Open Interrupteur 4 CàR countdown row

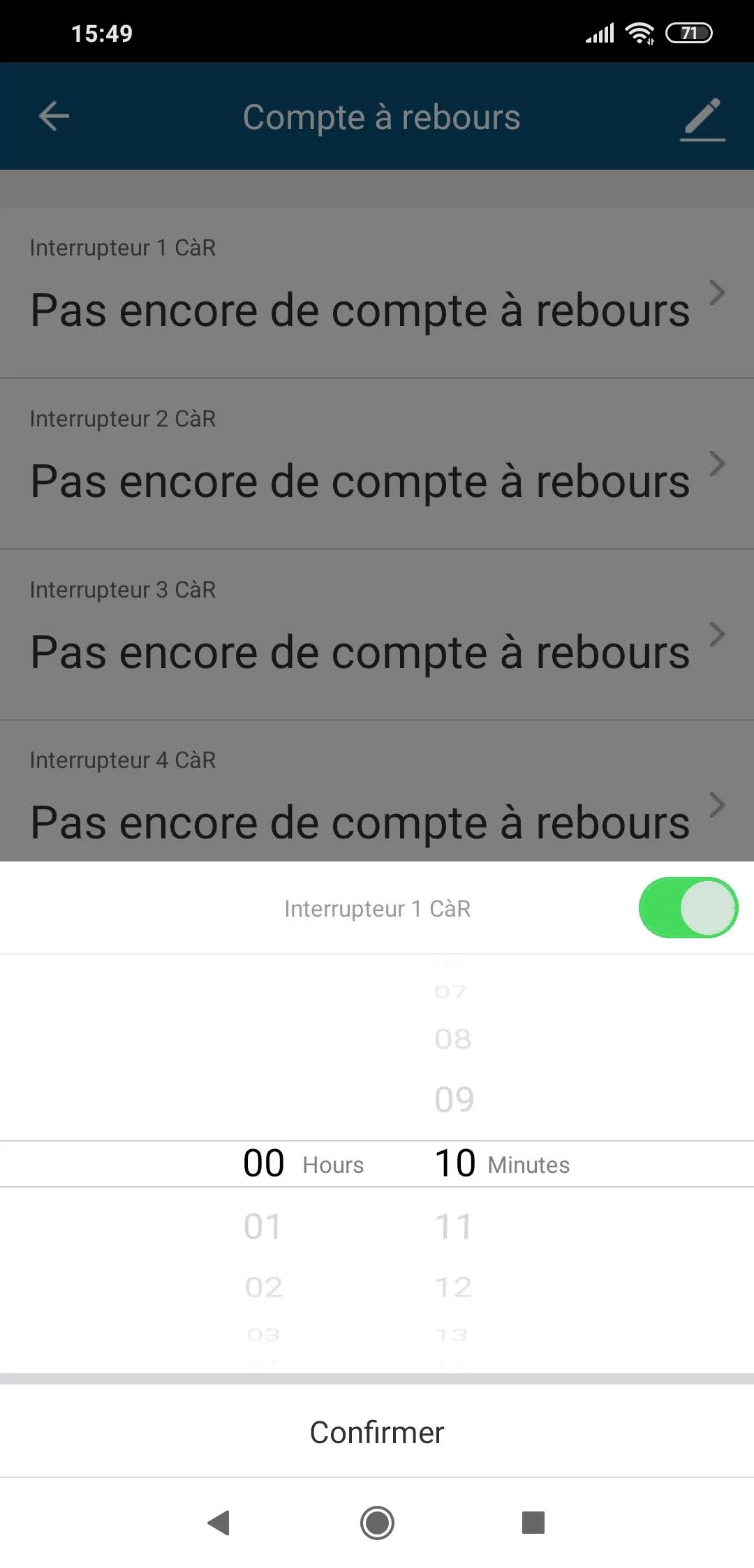[x=377, y=792]
